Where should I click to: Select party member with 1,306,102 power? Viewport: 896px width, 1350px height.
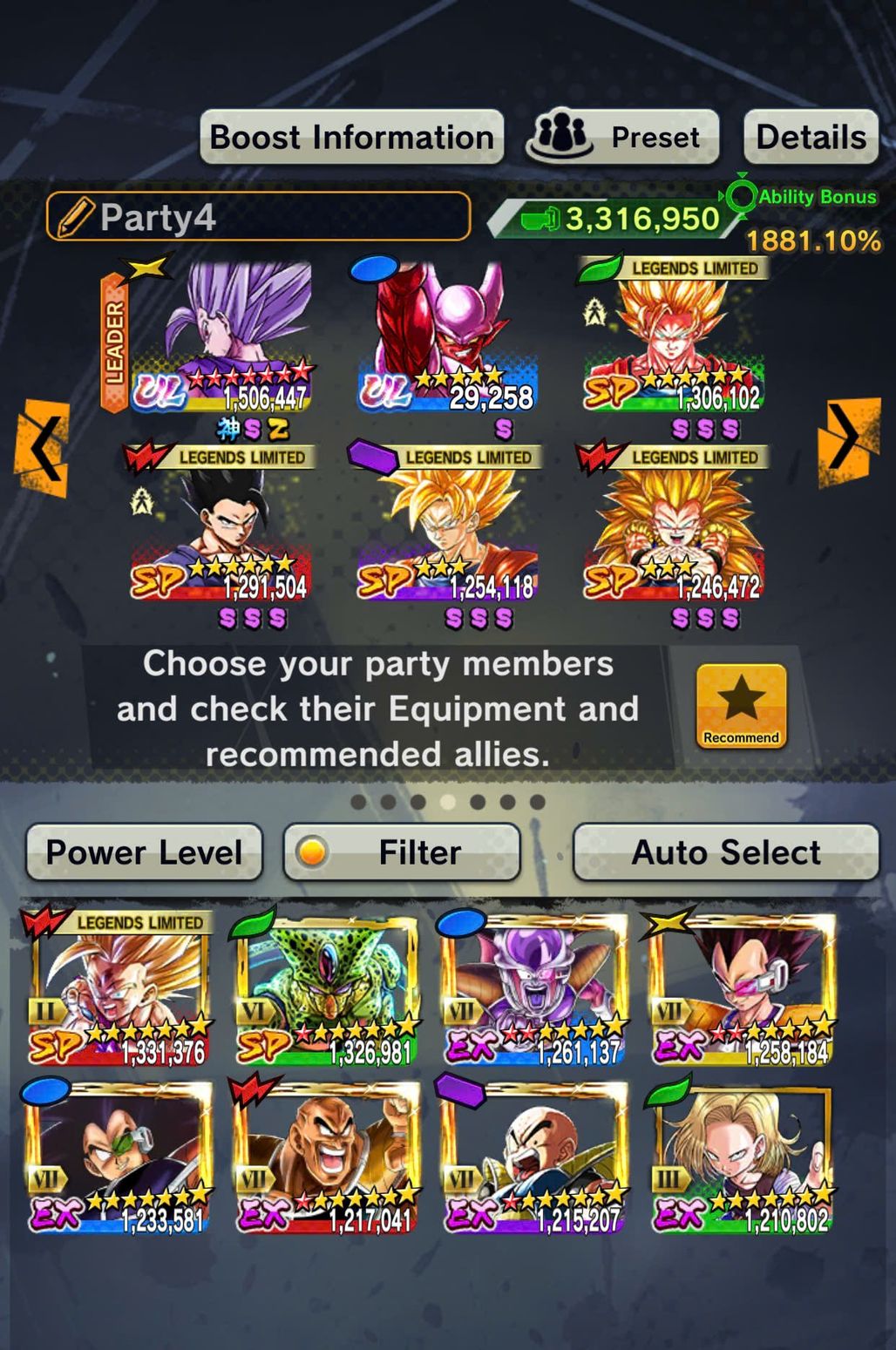[x=674, y=340]
